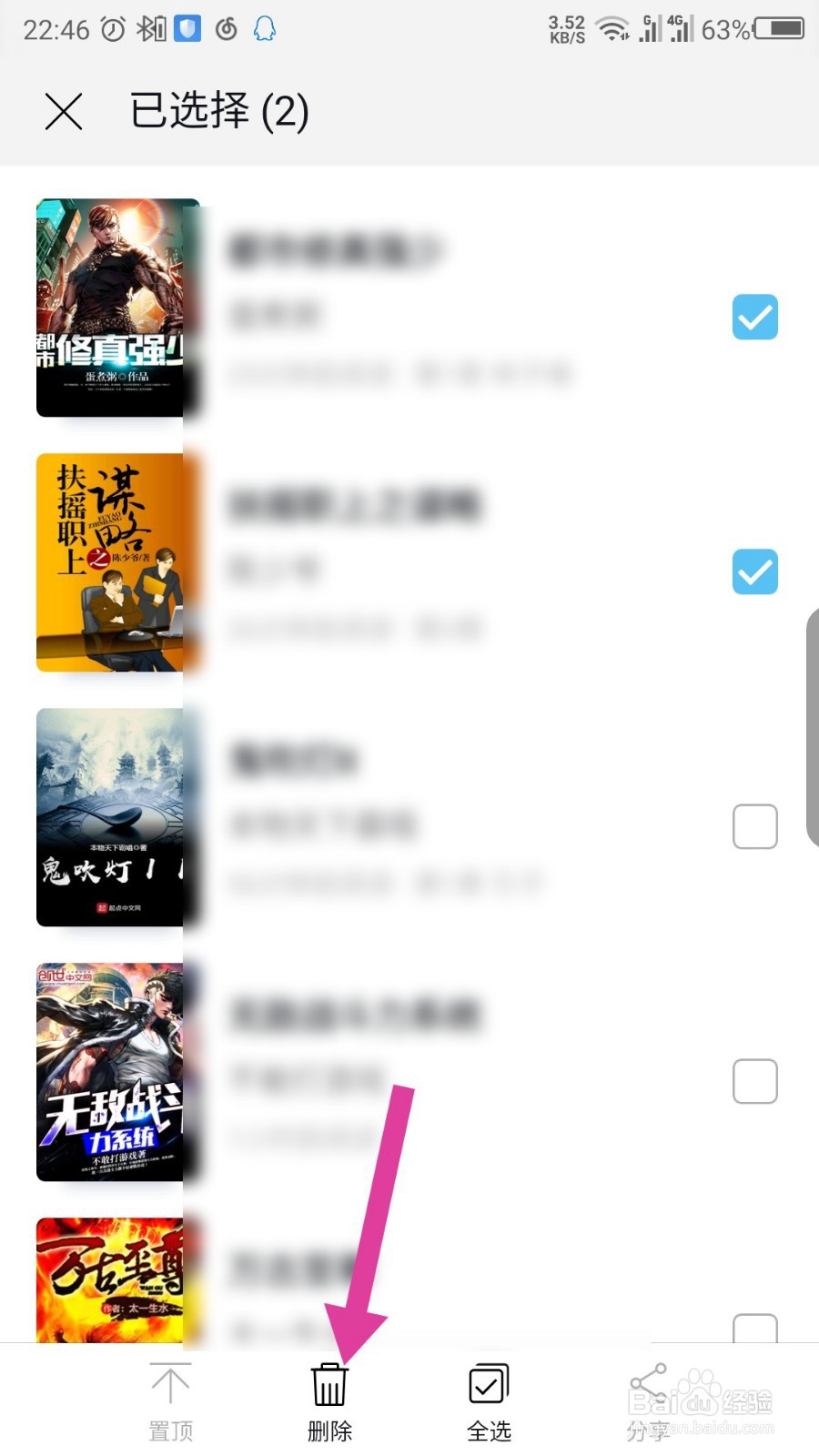Tap the share (分享) icon

tap(648, 1383)
